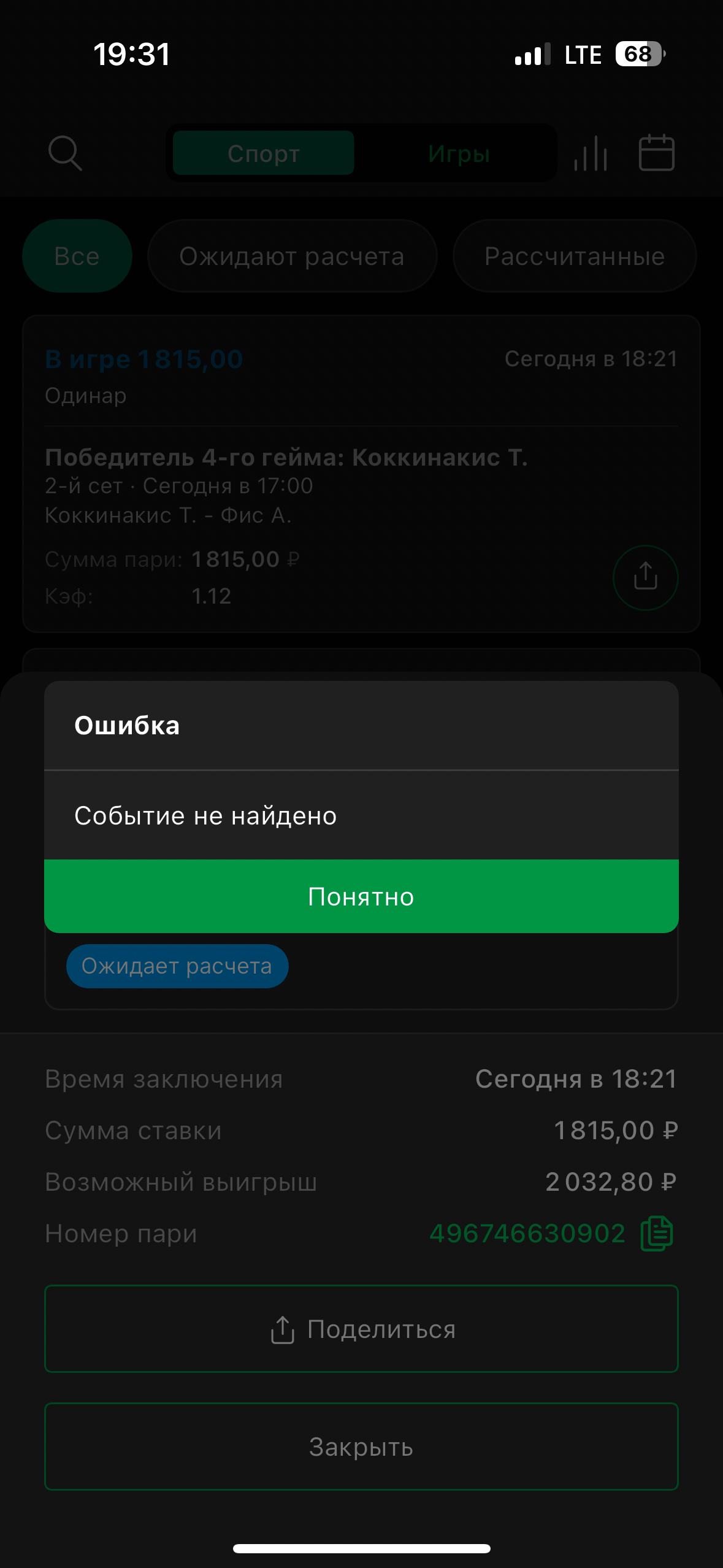Share the bet via Поделиться button

[x=361, y=1329]
